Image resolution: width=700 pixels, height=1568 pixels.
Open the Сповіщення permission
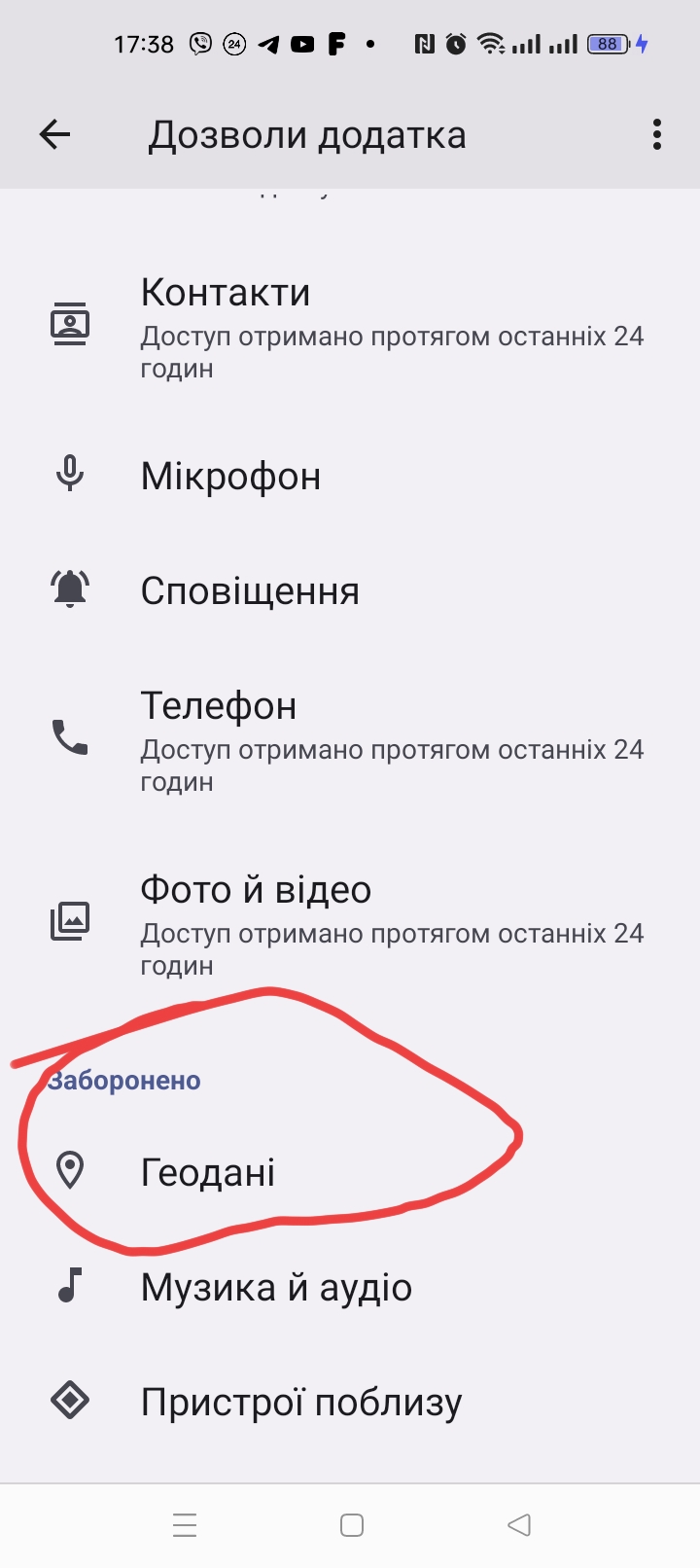pos(350,590)
